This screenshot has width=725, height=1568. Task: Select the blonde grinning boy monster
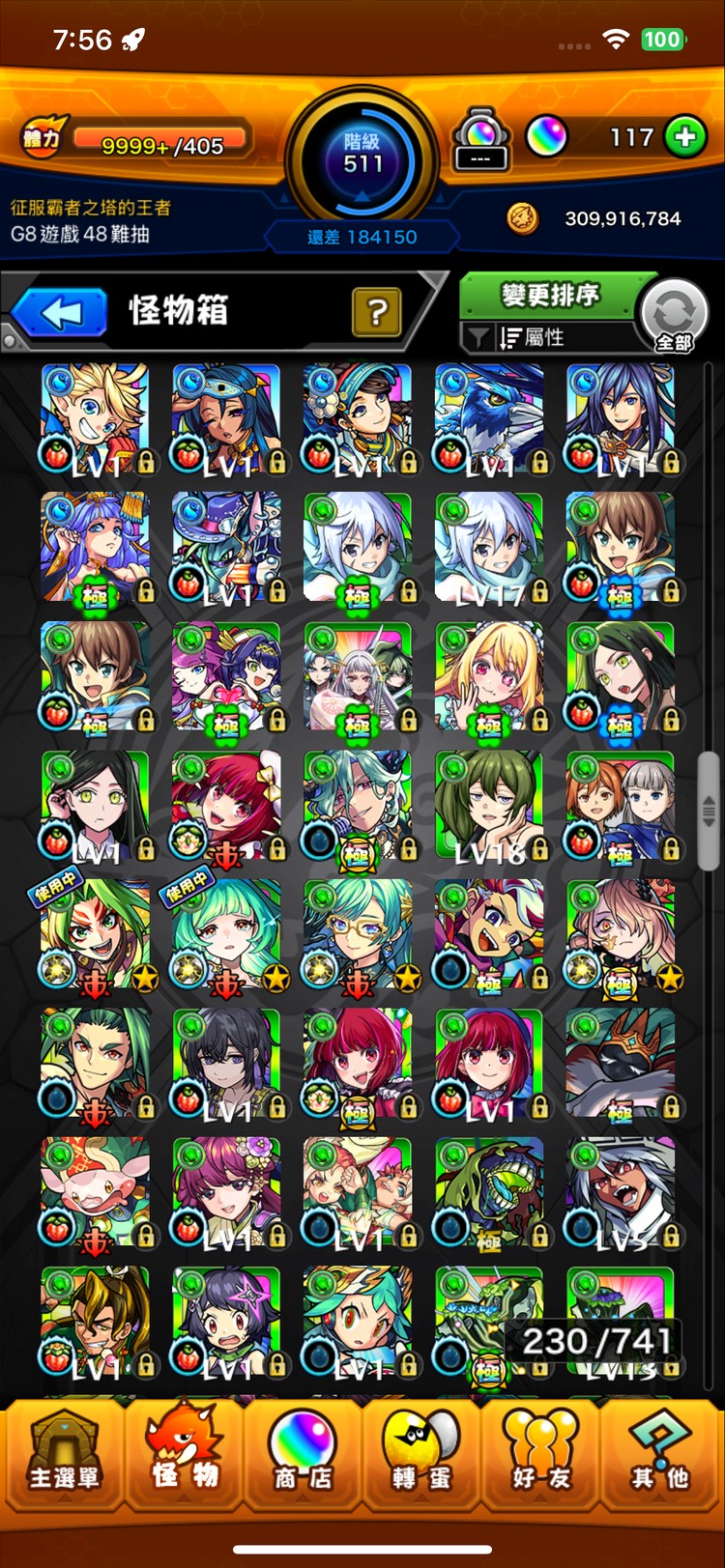click(95, 418)
